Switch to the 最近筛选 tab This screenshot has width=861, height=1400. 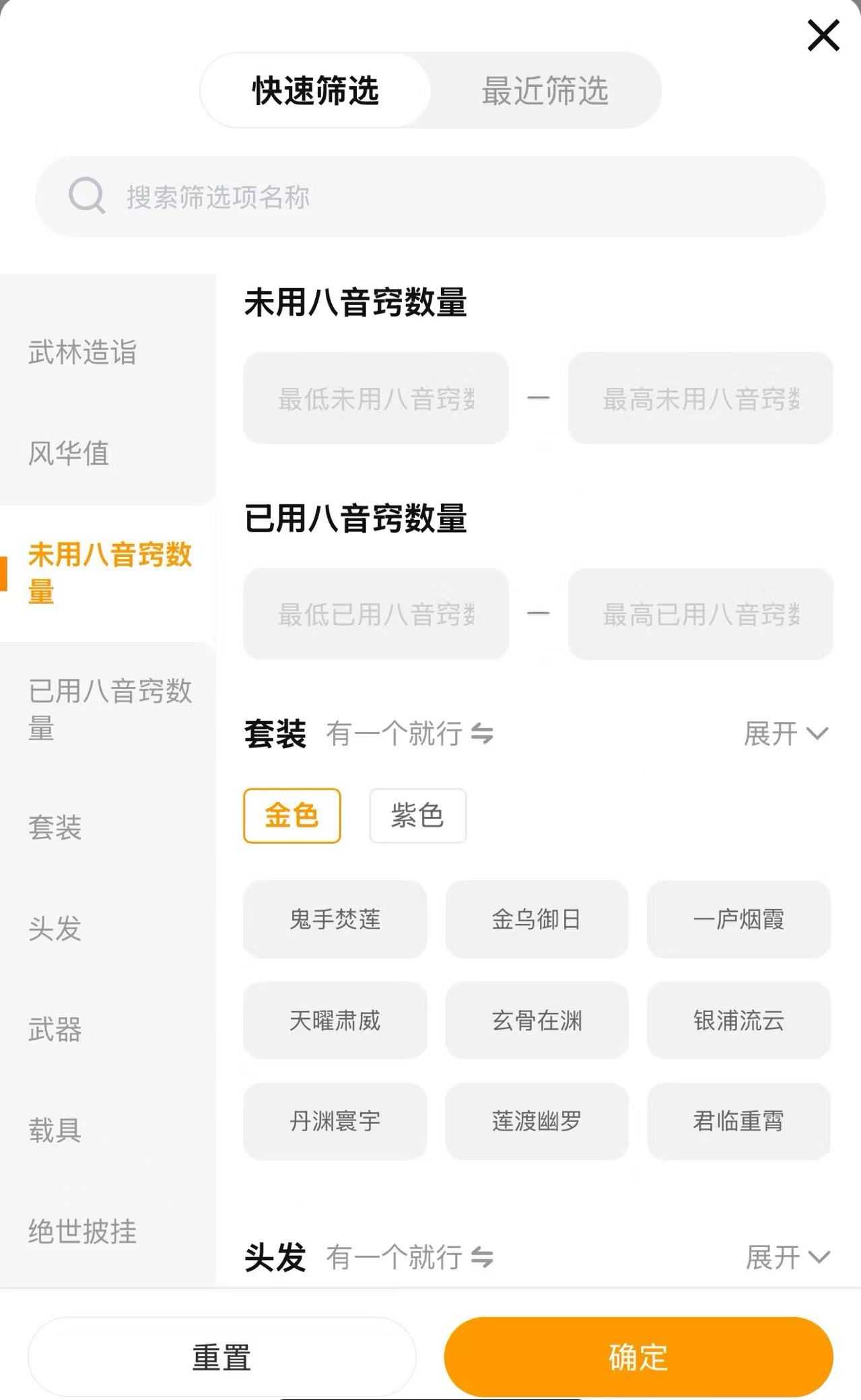point(545,90)
